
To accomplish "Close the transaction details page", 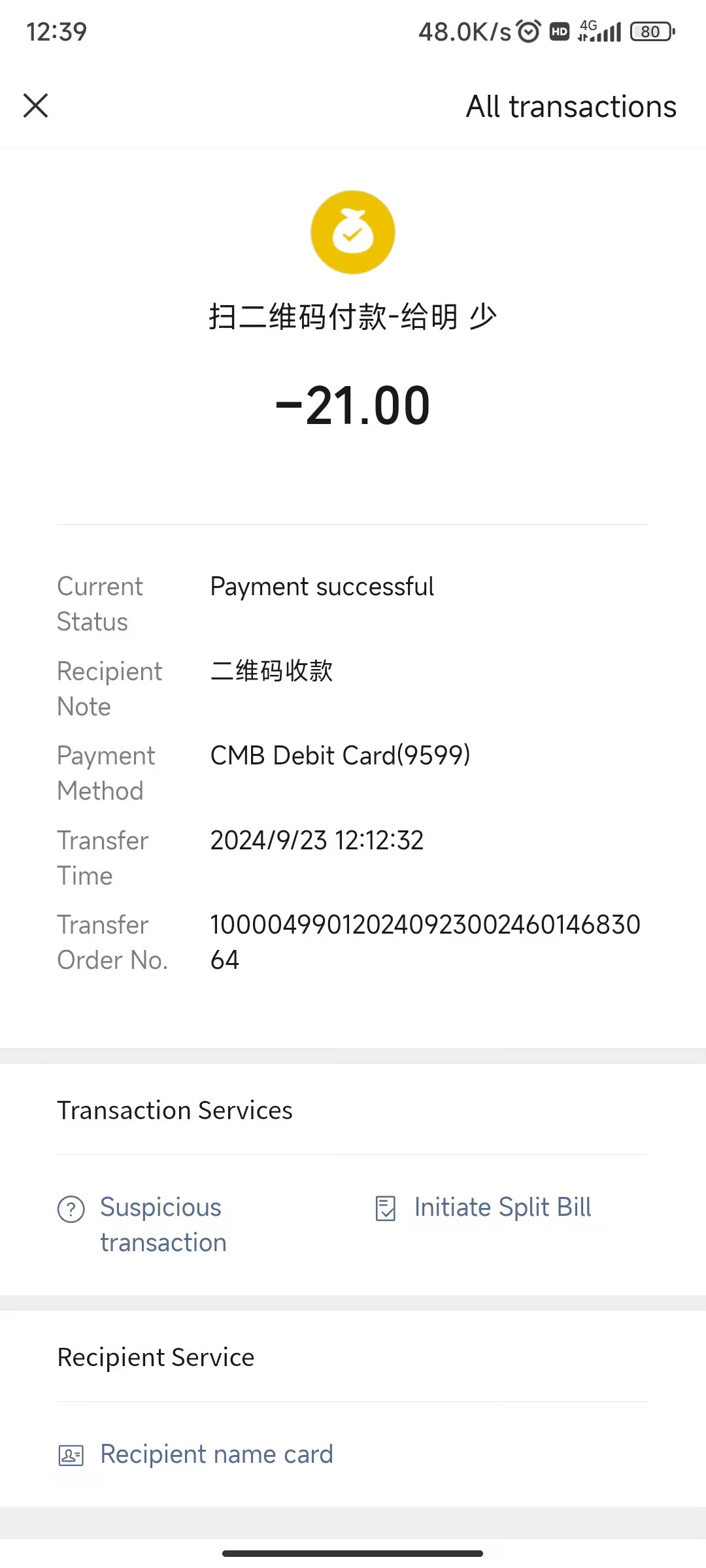I will tap(36, 105).
